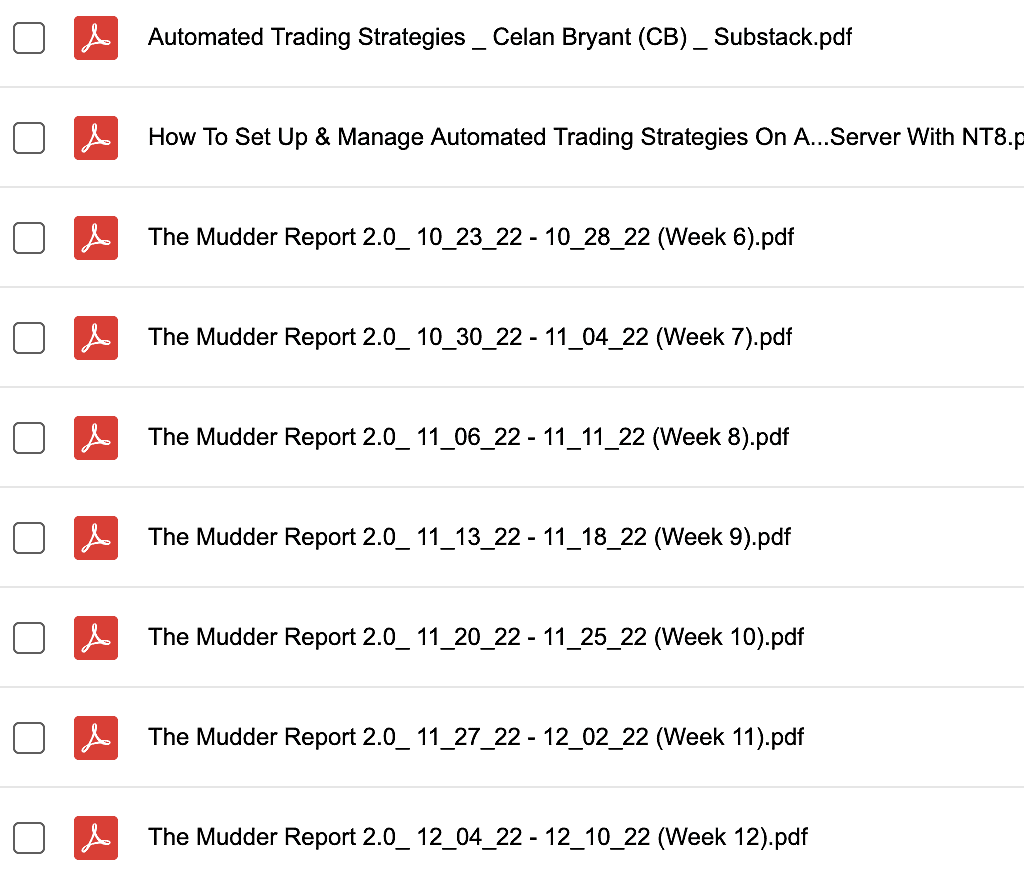Image resolution: width=1024 pixels, height=876 pixels.
Task: Select the Mudder Report Week 7 checkbox
Action: point(29,338)
